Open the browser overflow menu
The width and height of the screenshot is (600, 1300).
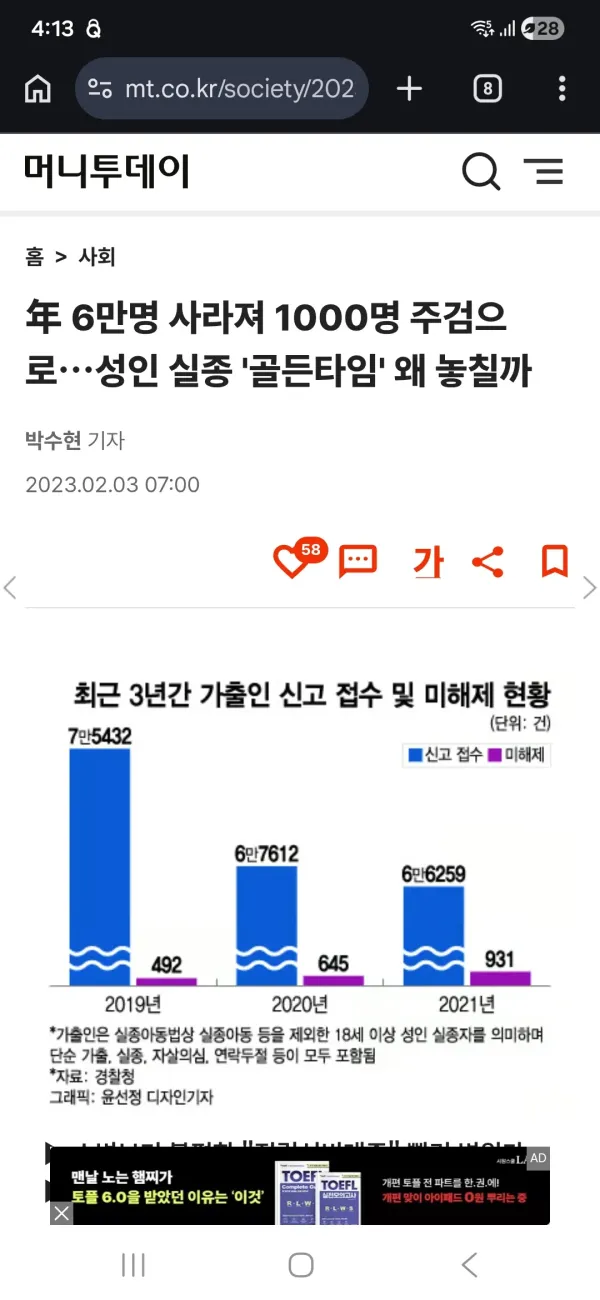[562, 89]
